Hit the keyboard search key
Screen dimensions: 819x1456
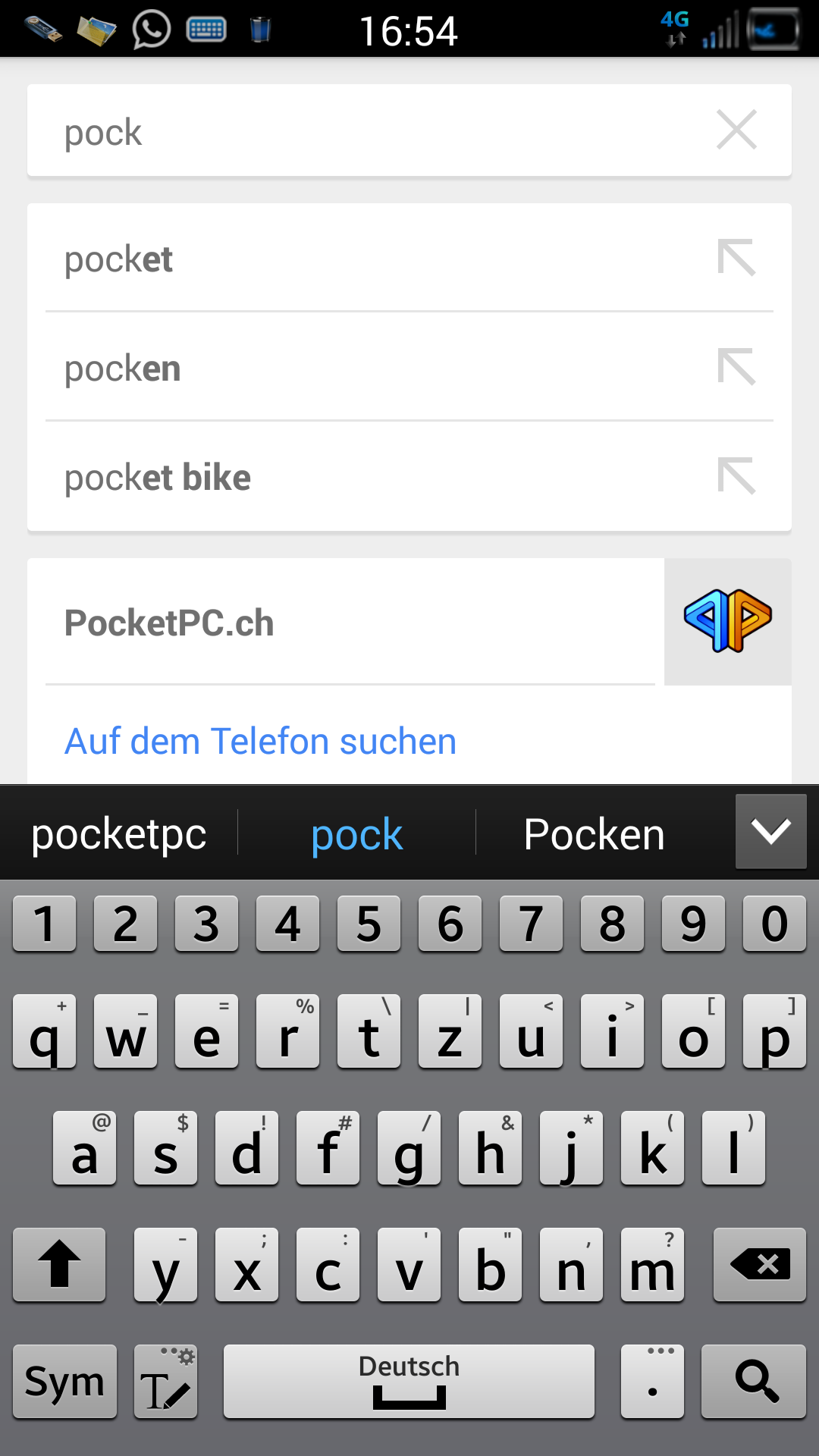point(754,1381)
